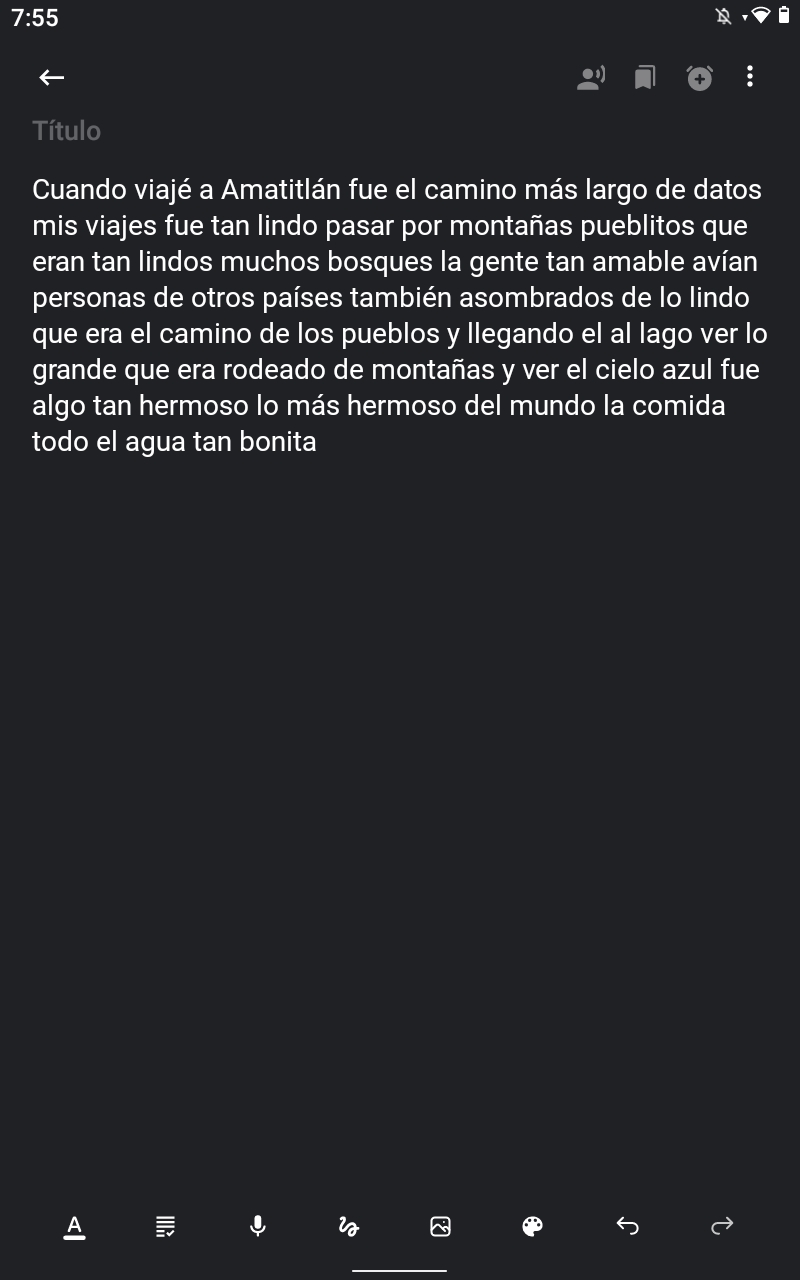
Task: Add a reminder with the alarm icon
Action: tap(700, 77)
